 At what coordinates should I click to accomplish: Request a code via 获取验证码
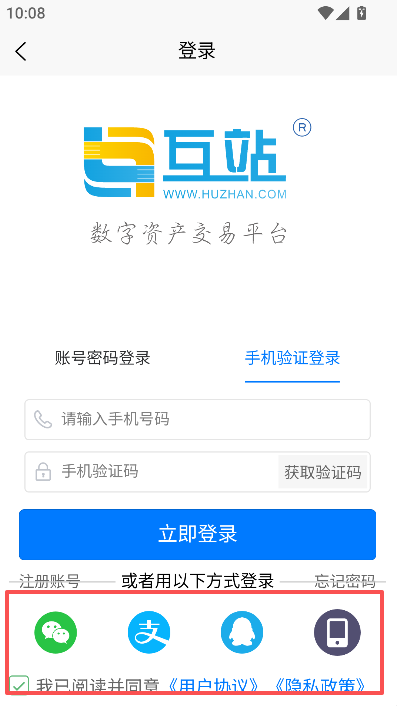click(x=323, y=472)
